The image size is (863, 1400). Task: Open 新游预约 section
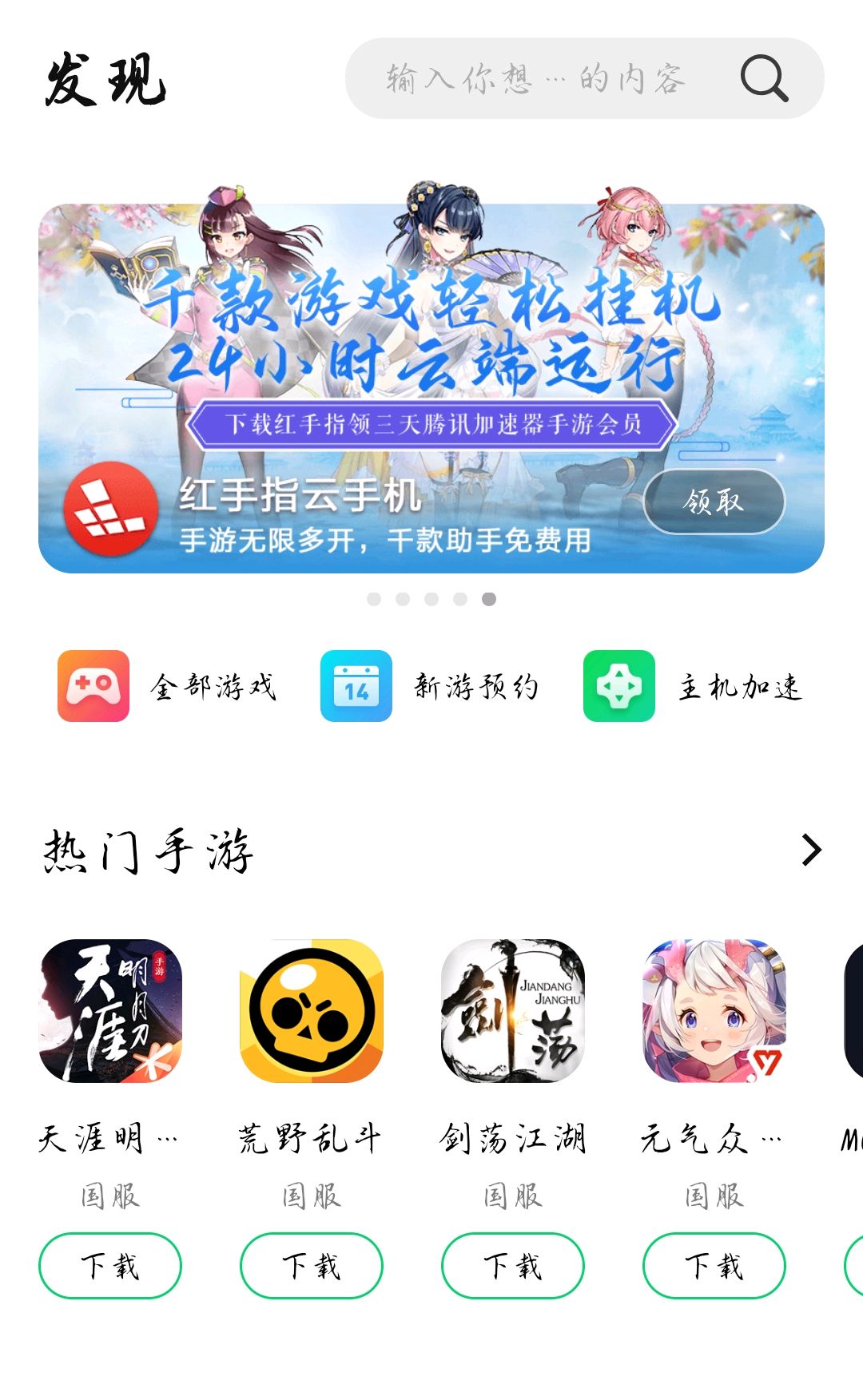click(430, 686)
